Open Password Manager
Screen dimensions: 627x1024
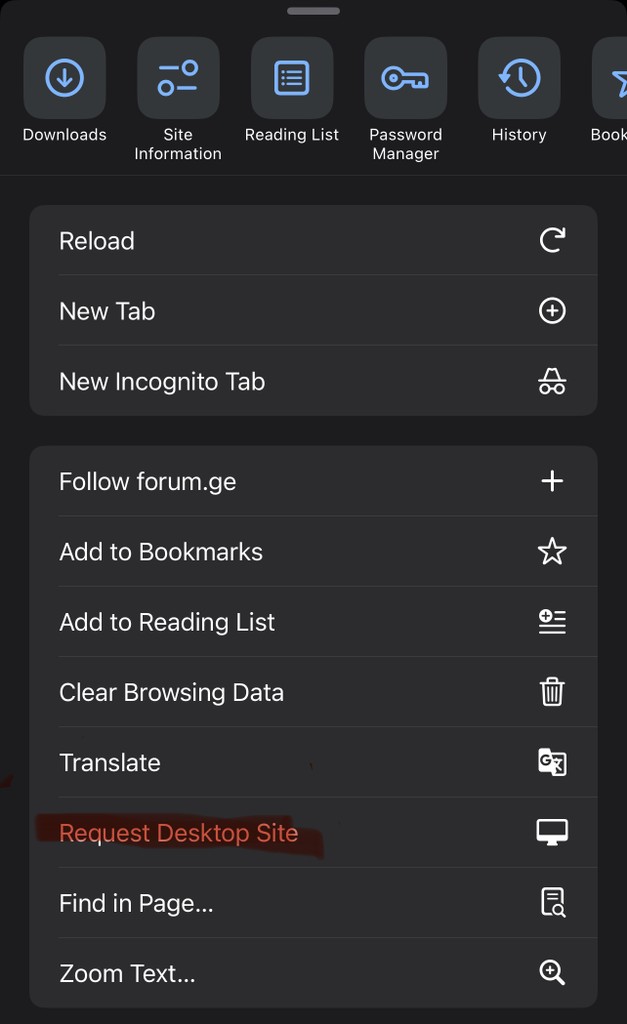405,79
